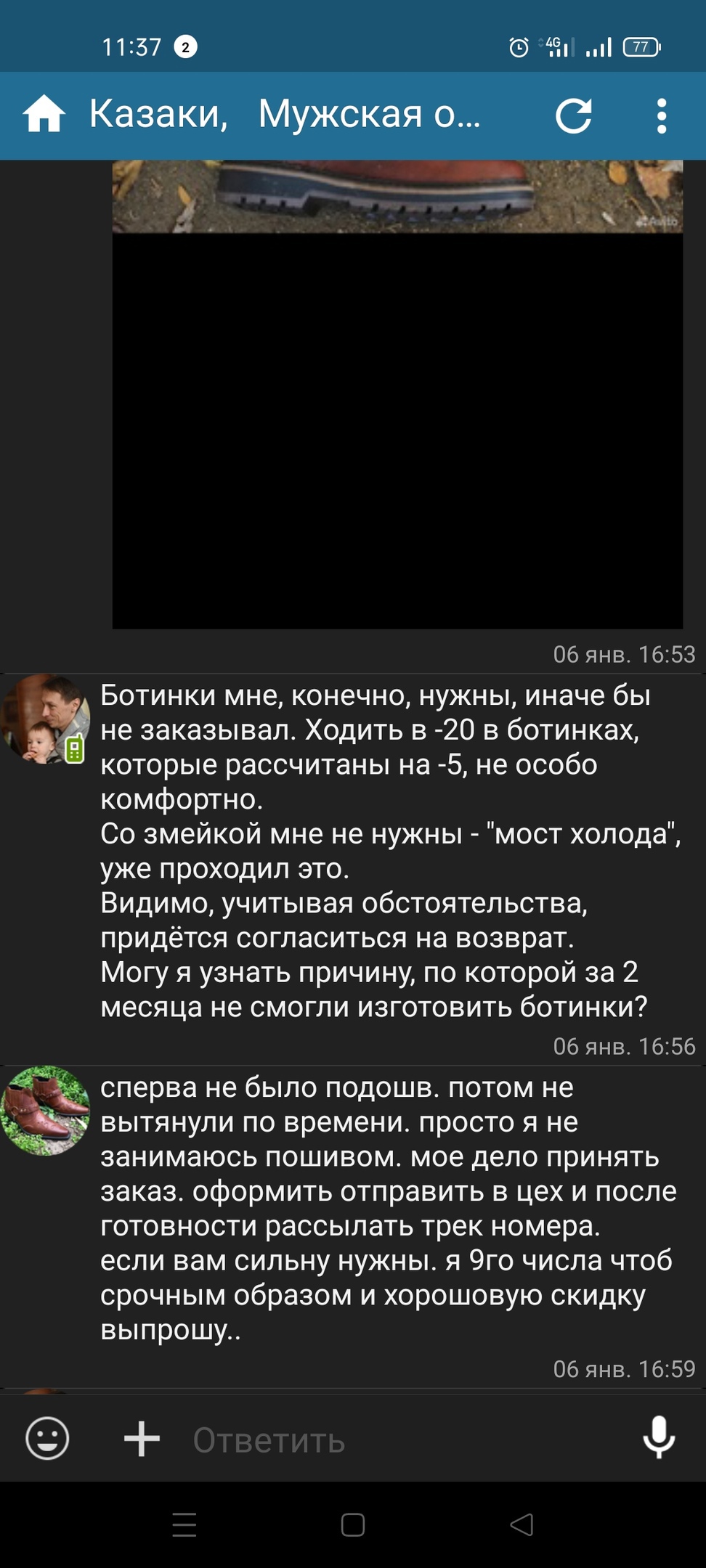
Task: Tap the plus icon to attach a file
Action: click(x=142, y=1439)
